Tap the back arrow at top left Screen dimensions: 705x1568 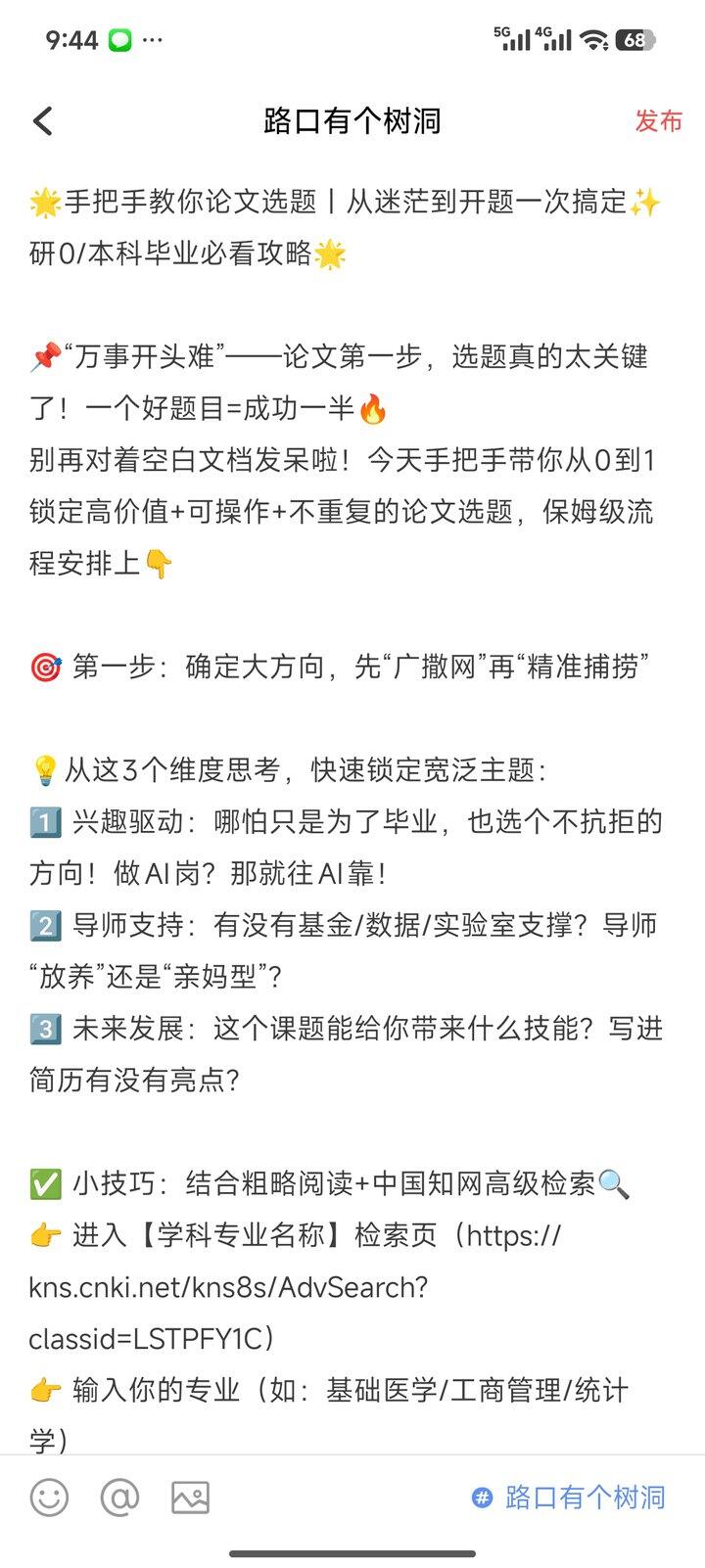(41, 119)
